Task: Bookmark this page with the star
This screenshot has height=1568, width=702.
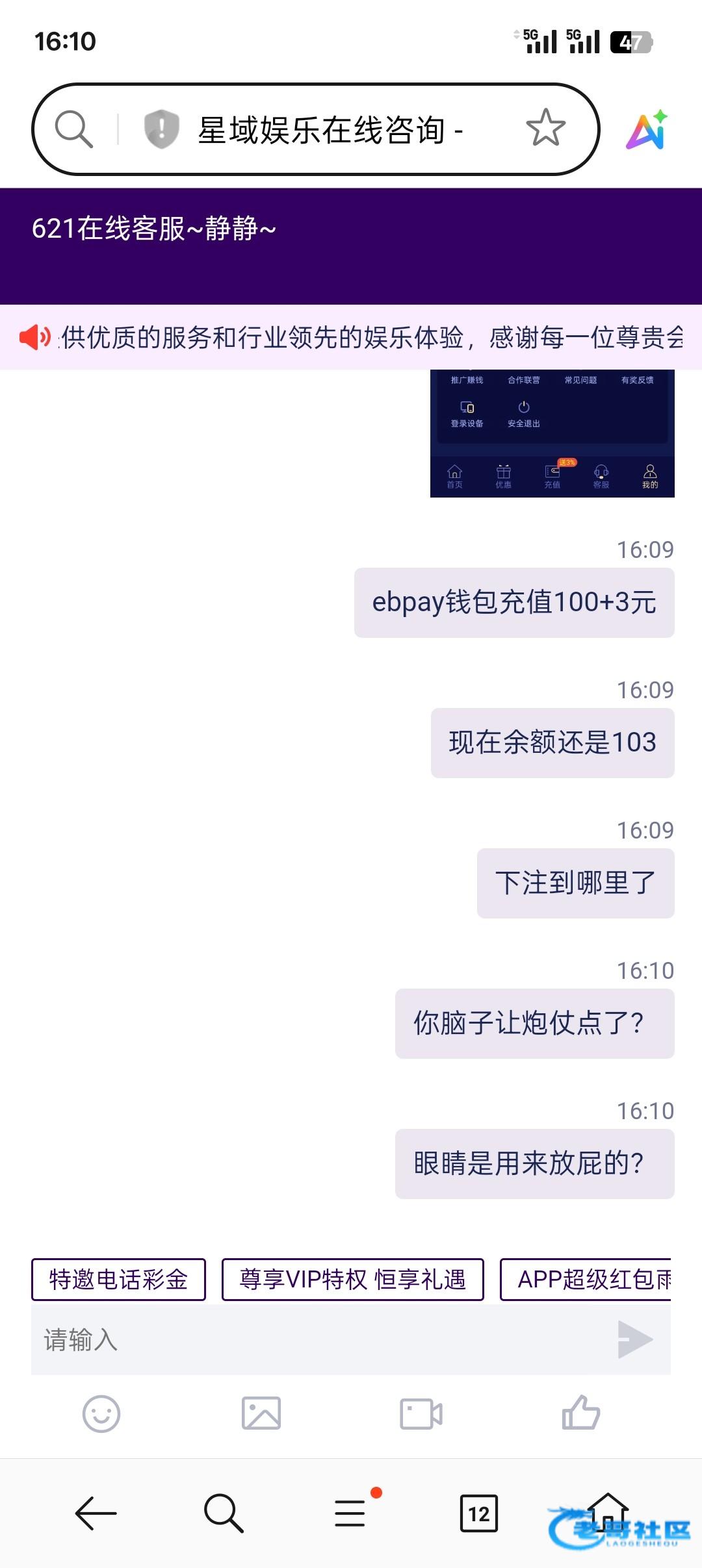Action: (545, 128)
